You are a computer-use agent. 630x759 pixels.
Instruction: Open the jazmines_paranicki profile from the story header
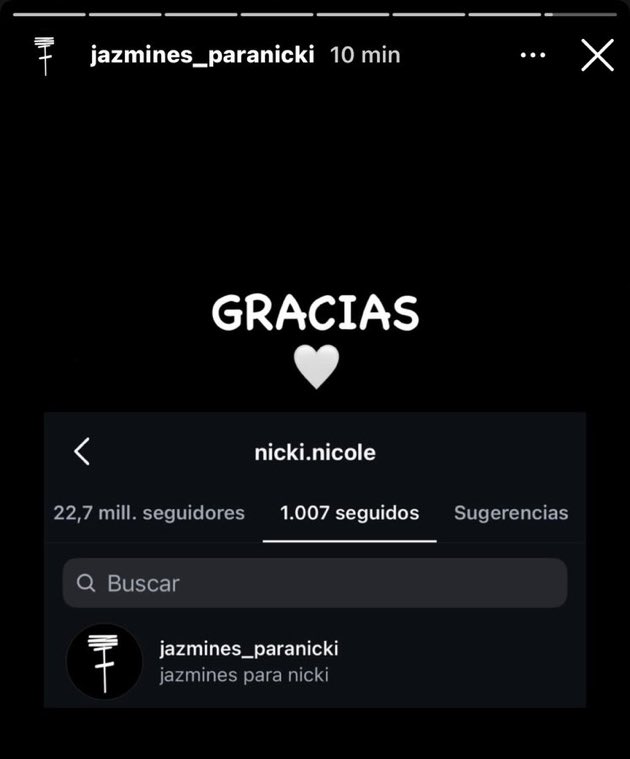(x=202, y=55)
